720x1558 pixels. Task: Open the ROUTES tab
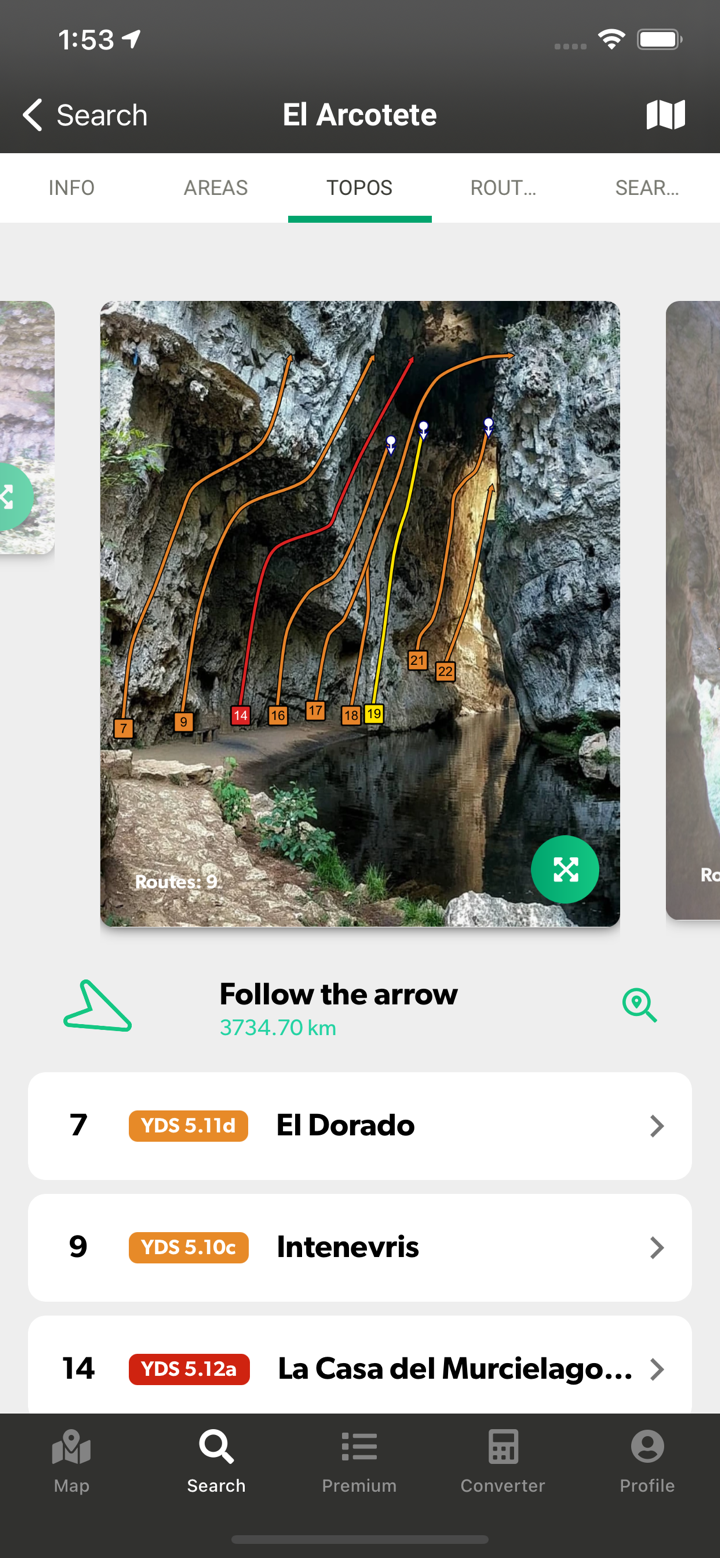pos(503,187)
